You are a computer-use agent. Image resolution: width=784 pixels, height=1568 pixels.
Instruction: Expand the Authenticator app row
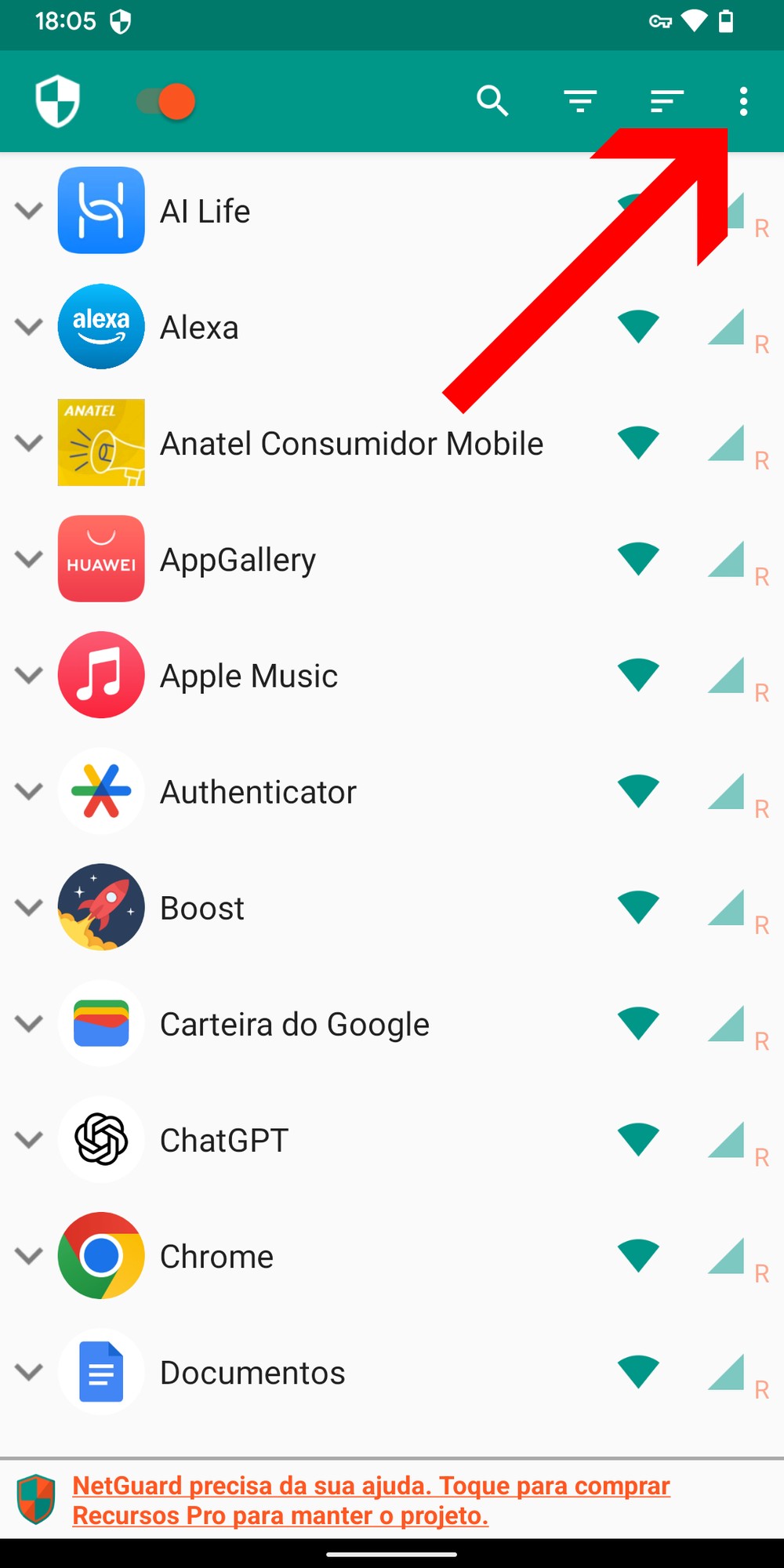pyautogui.click(x=29, y=791)
